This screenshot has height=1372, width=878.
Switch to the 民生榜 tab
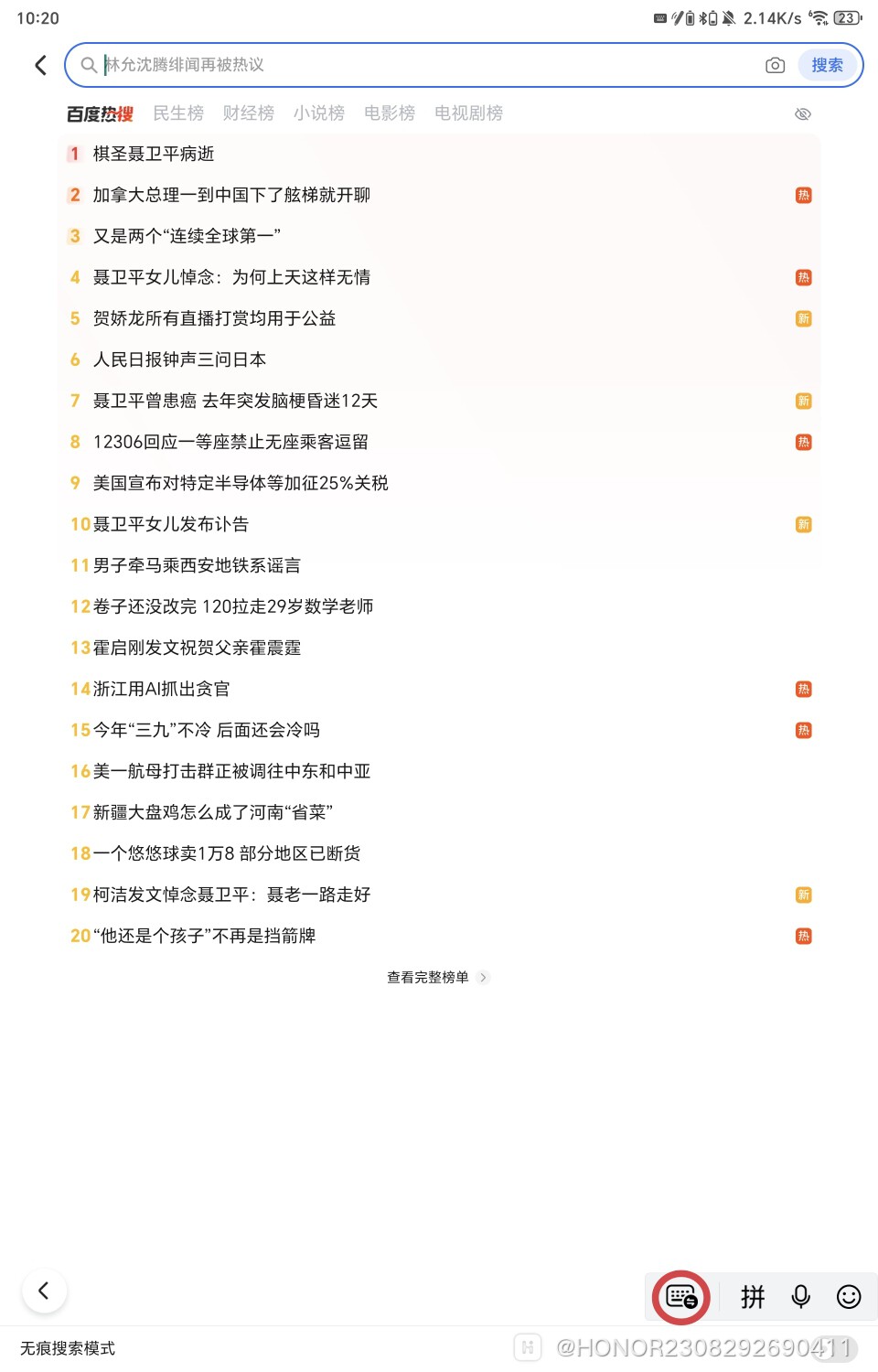[178, 113]
